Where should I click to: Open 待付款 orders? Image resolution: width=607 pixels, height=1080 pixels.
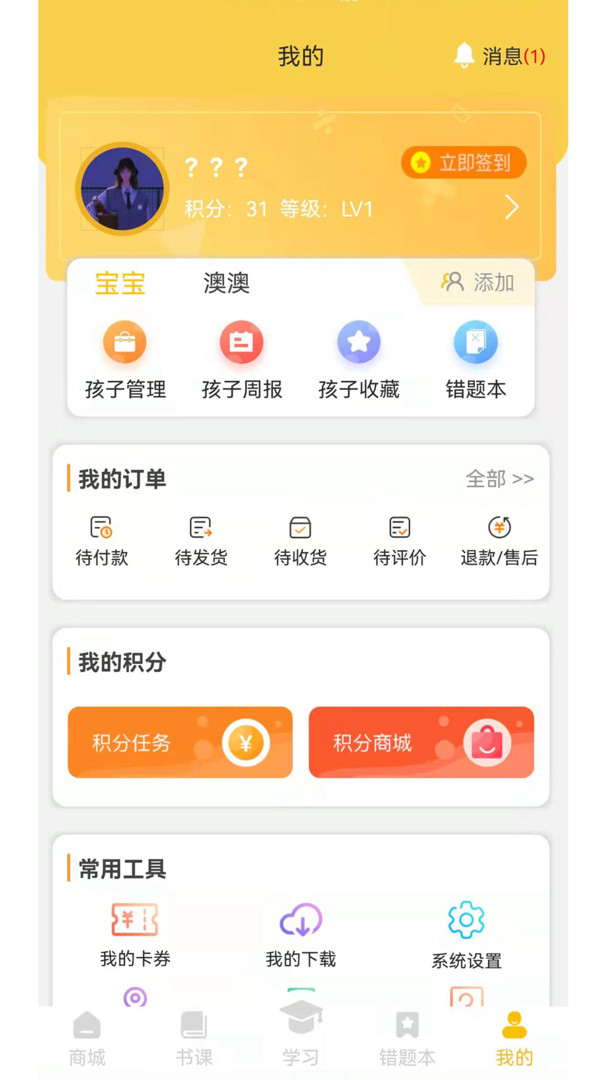pyautogui.click(x=102, y=541)
